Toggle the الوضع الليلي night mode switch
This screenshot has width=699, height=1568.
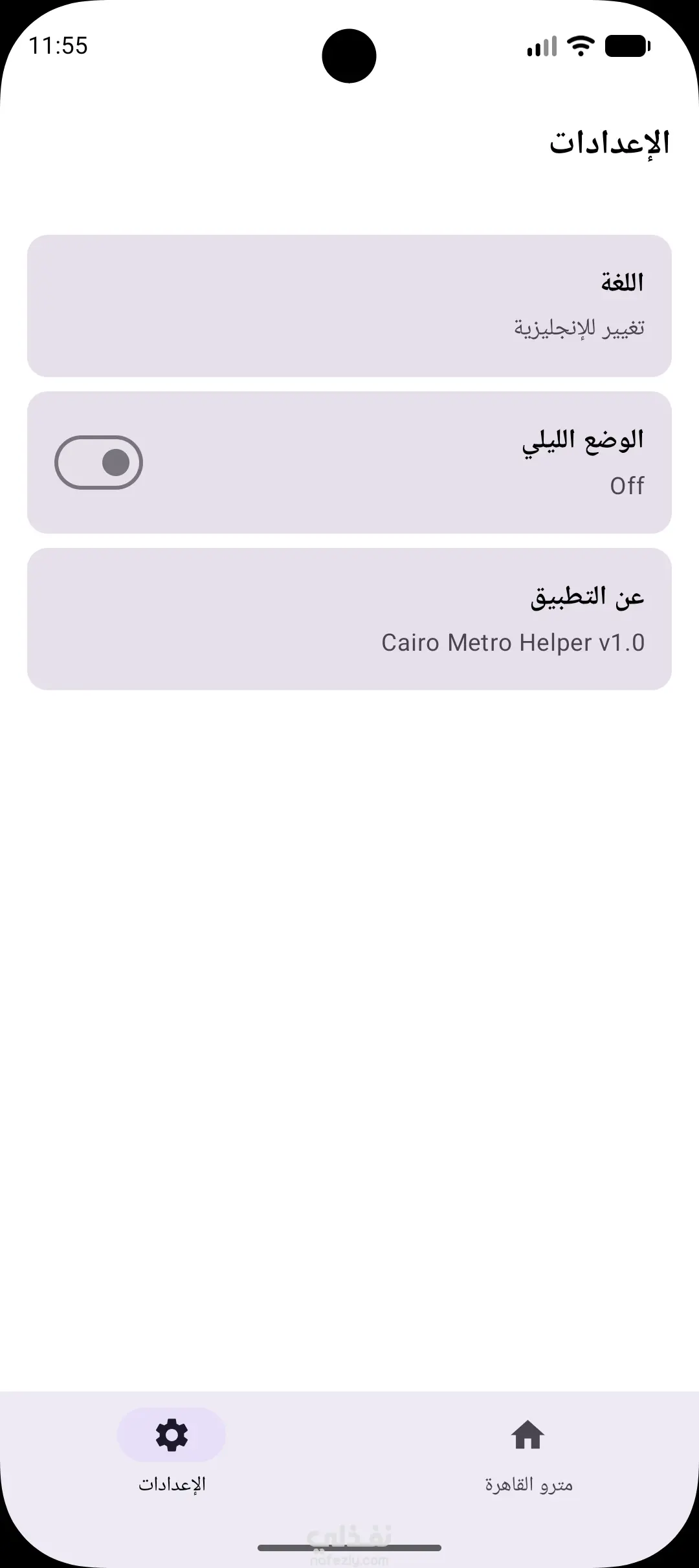(x=99, y=463)
